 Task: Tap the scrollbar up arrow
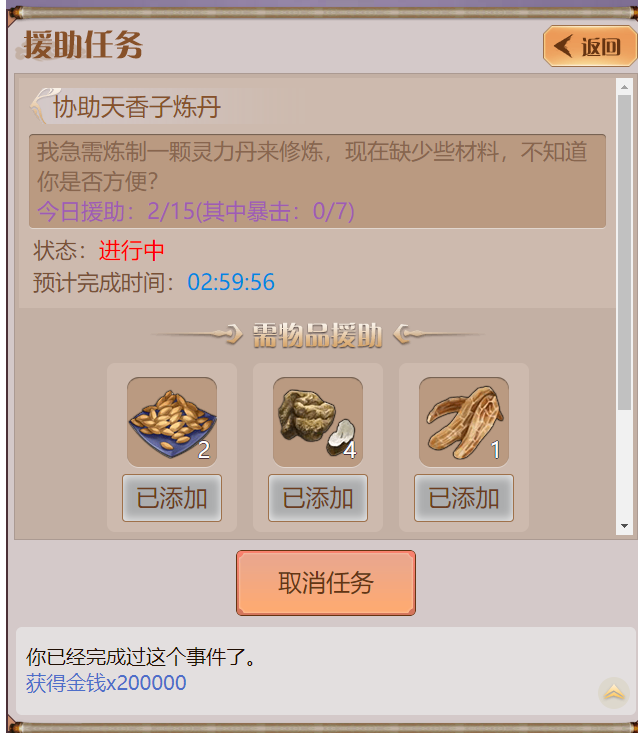(x=625, y=86)
